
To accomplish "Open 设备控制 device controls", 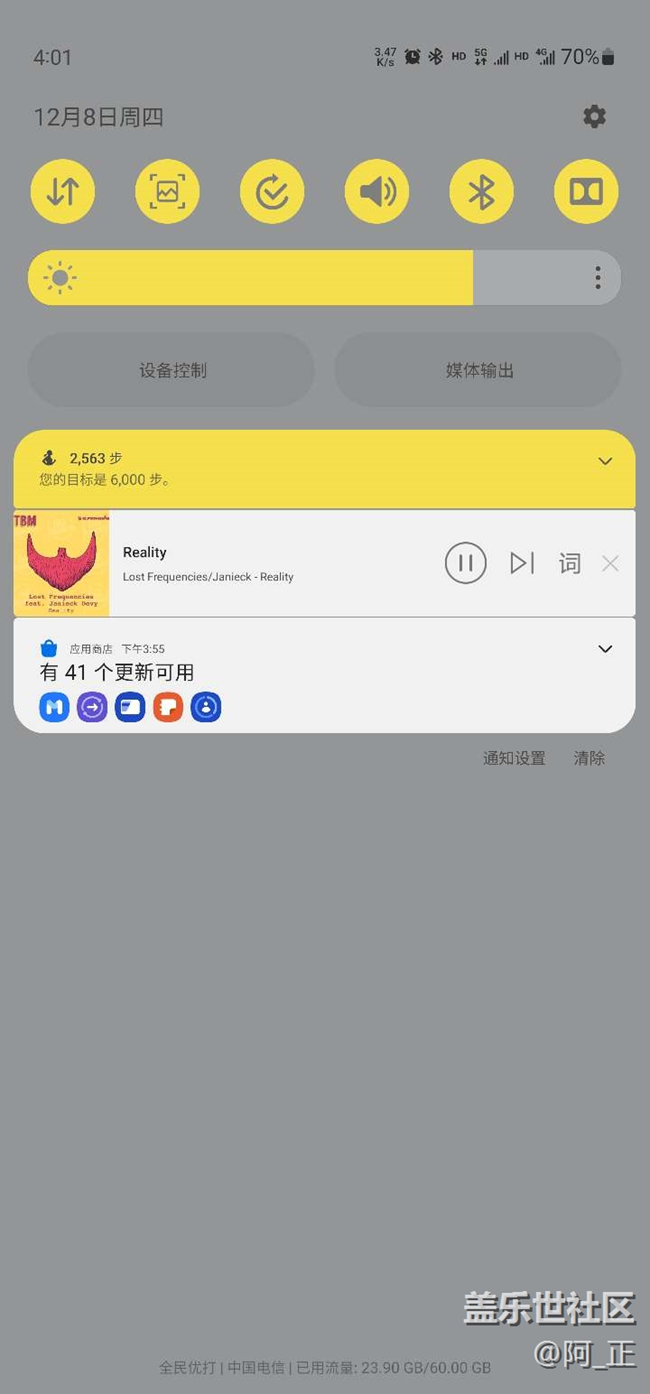I will point(172,370).
